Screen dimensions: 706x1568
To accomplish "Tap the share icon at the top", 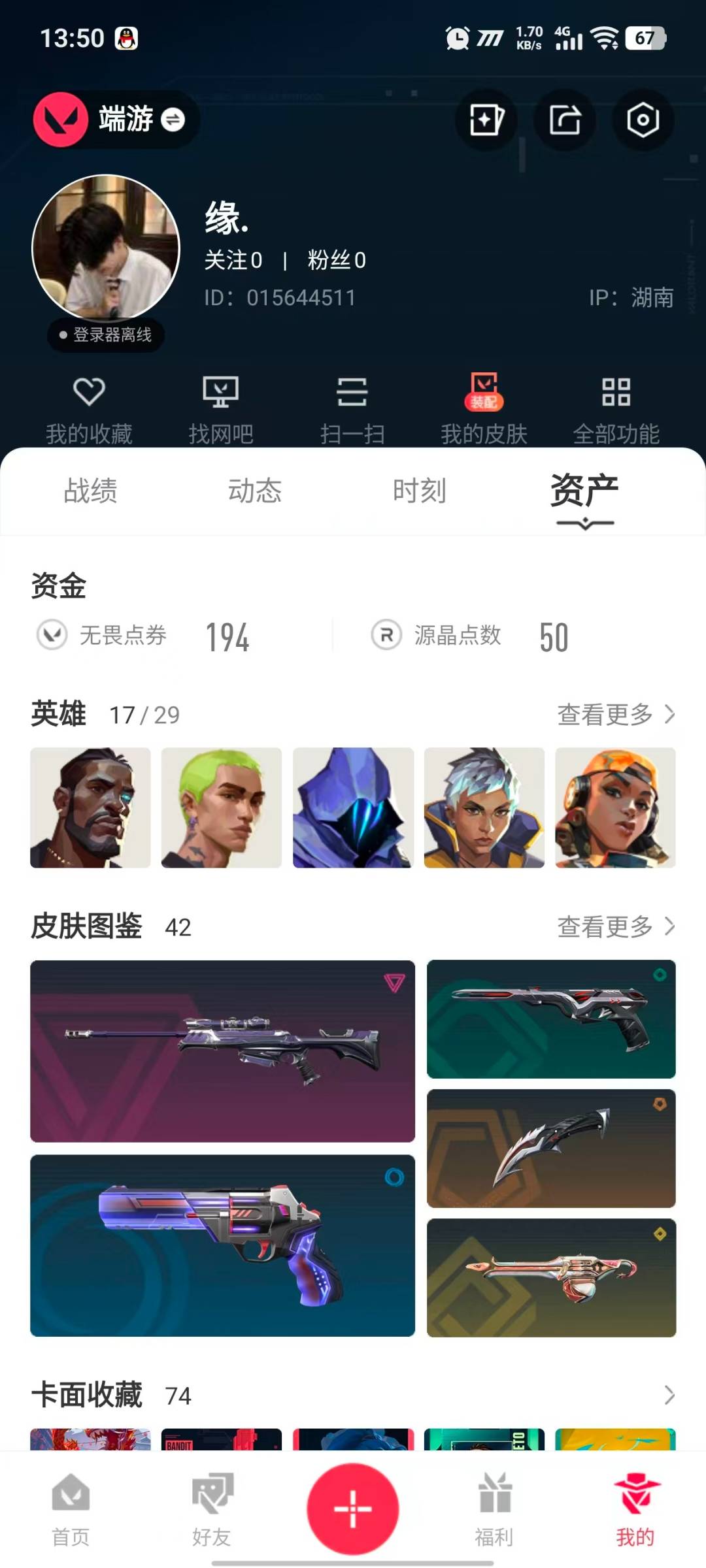I will coord(564,120).
